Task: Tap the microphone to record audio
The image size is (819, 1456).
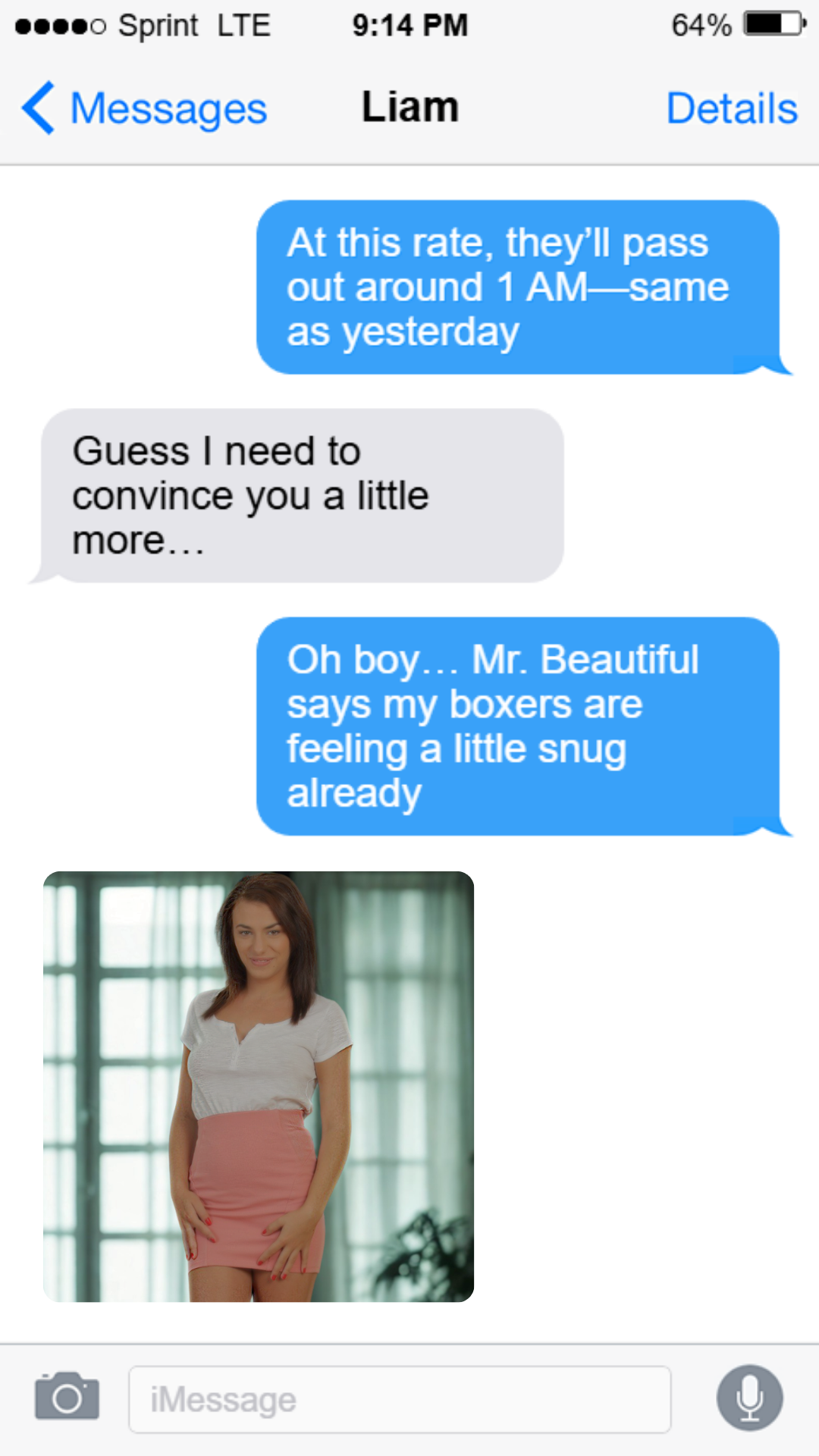Action: tap(749, 1398)
